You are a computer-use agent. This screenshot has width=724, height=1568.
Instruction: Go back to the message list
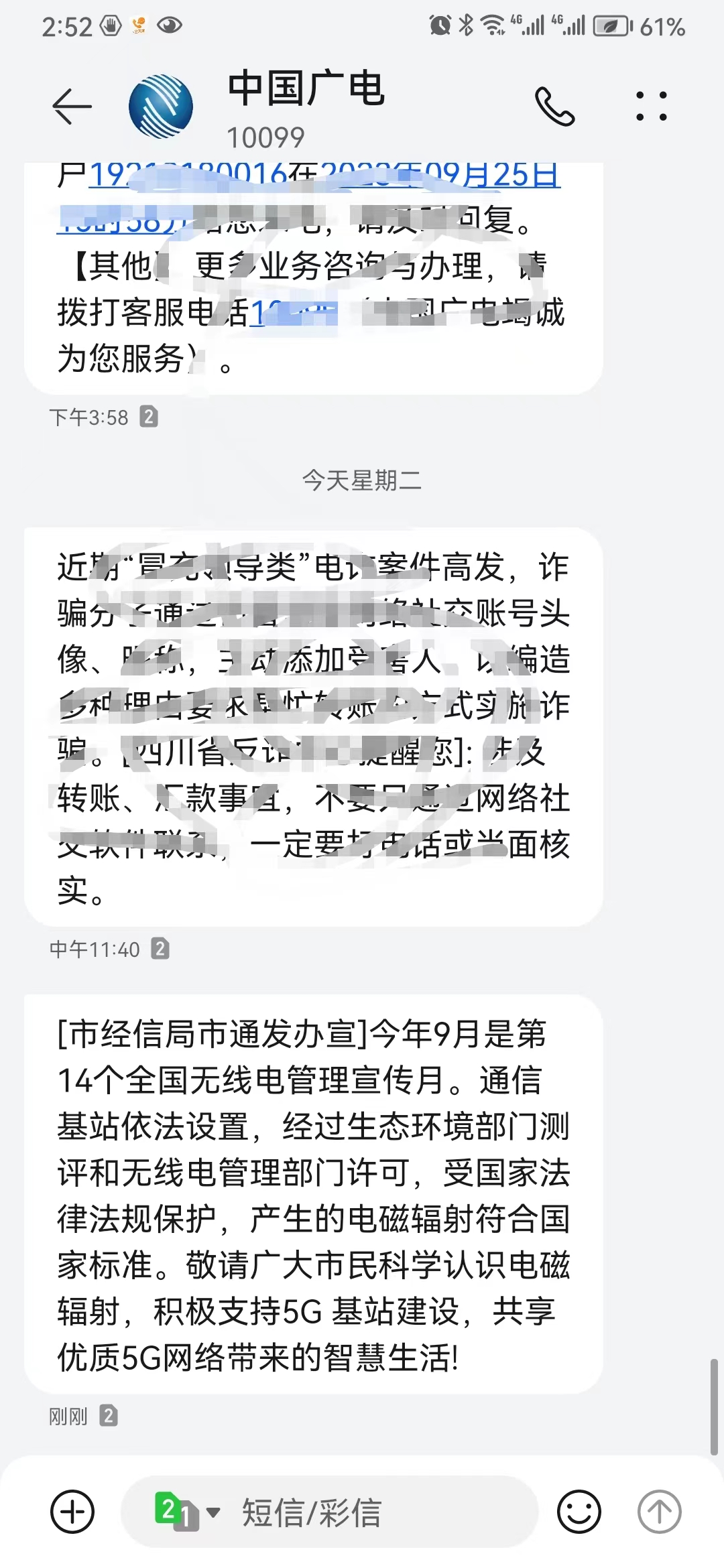point(72,107)
